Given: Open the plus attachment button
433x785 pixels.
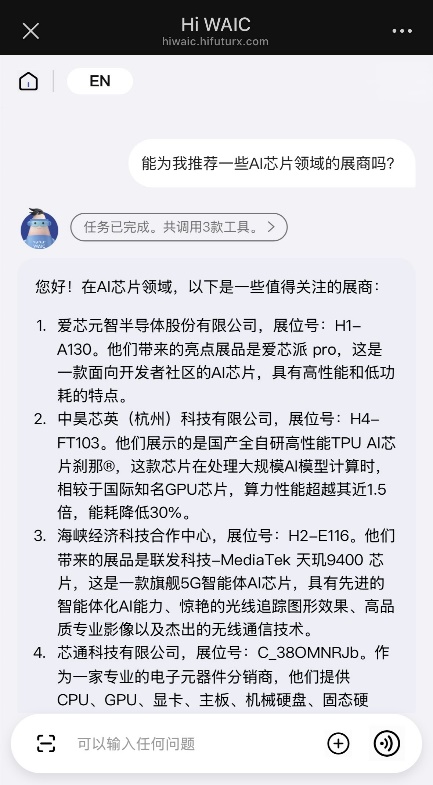Looking at the screenshot, I should (338, 743).
